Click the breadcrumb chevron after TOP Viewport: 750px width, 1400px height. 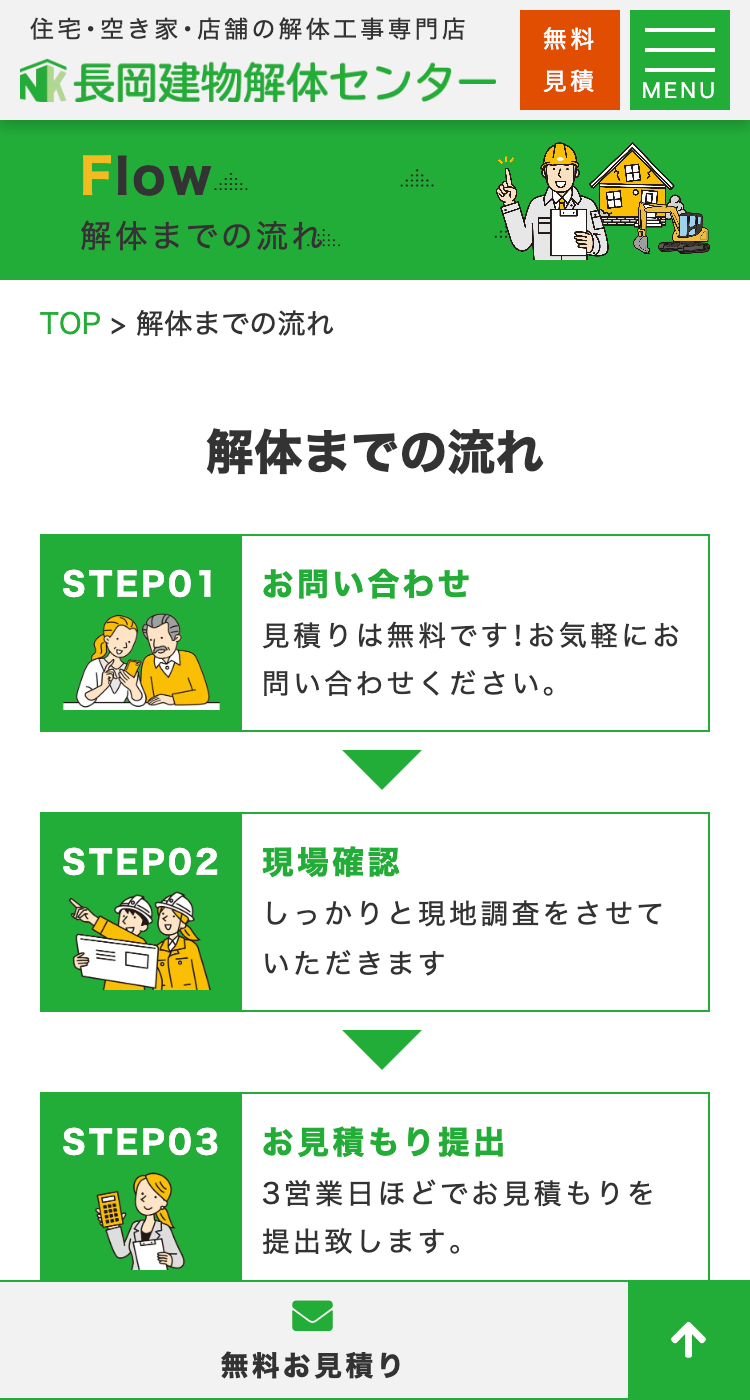[x=118, y=324]
